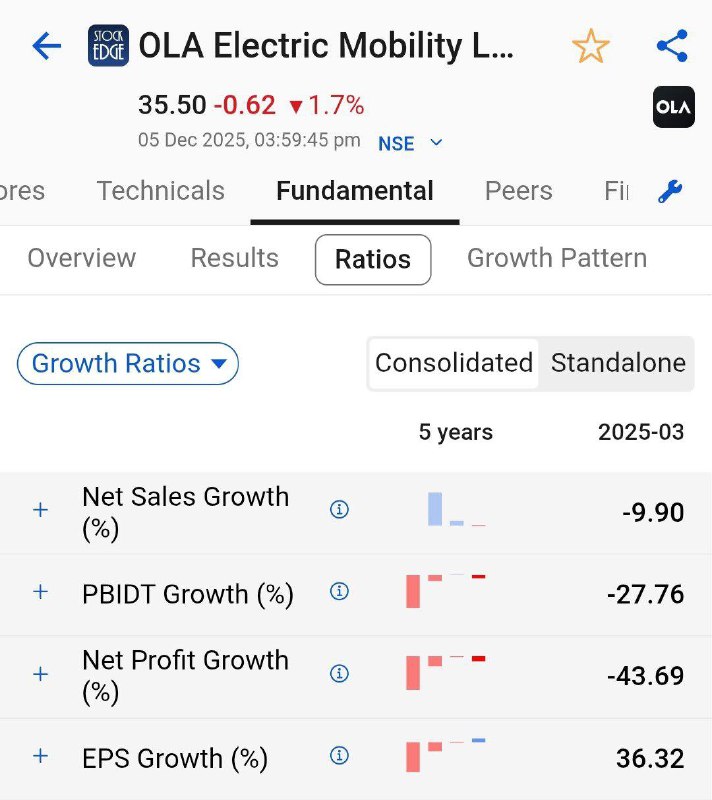Image resolution: width=712 pixels, height=800 pixels.
Task: Expand the EPS Growth row
Action: point(40,756)
